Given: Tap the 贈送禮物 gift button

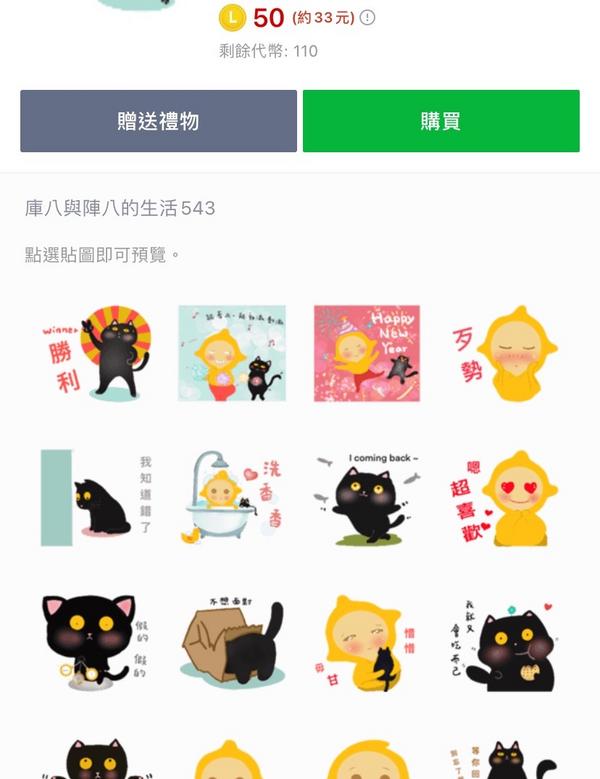Looking at the screenshot, I should 158,121.
